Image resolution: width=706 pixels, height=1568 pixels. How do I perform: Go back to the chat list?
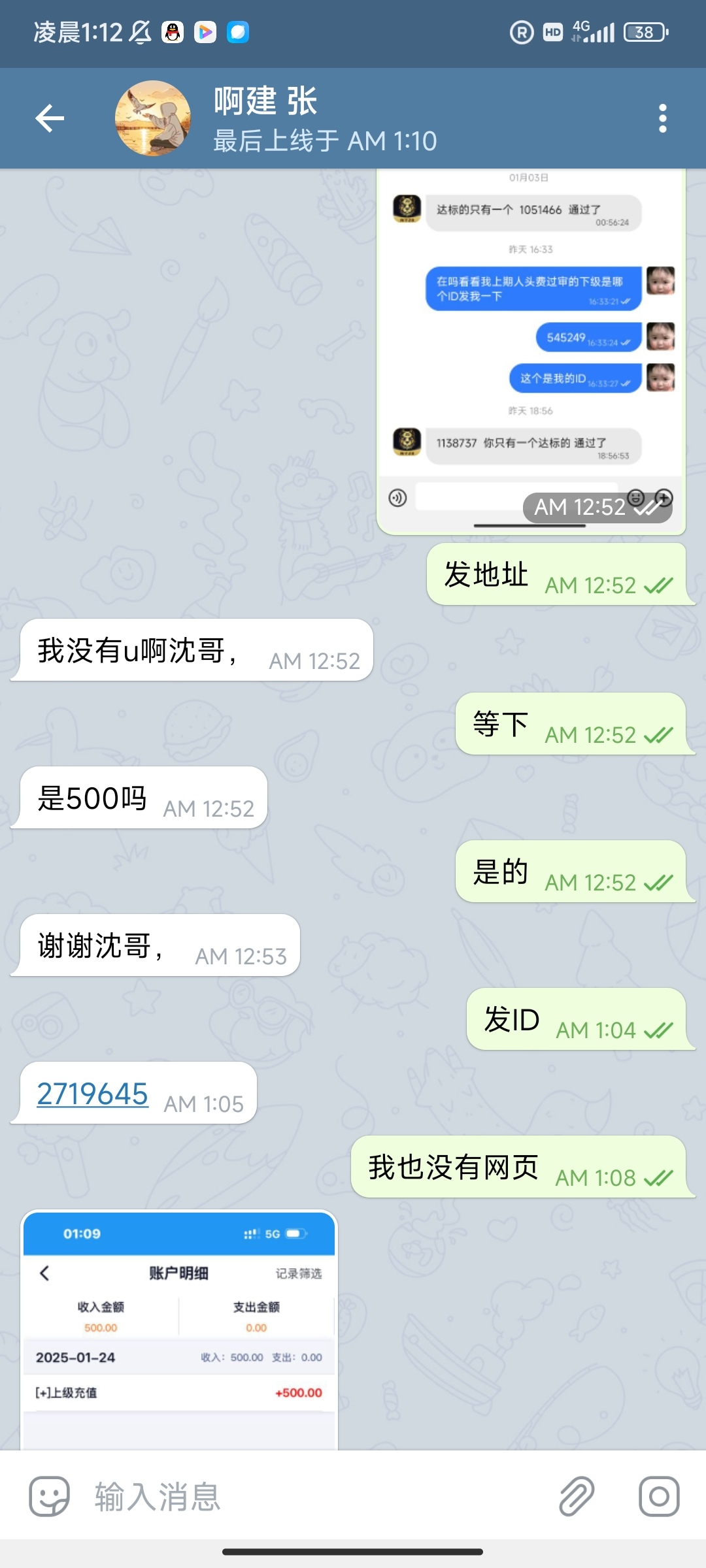tap(50, 118)
